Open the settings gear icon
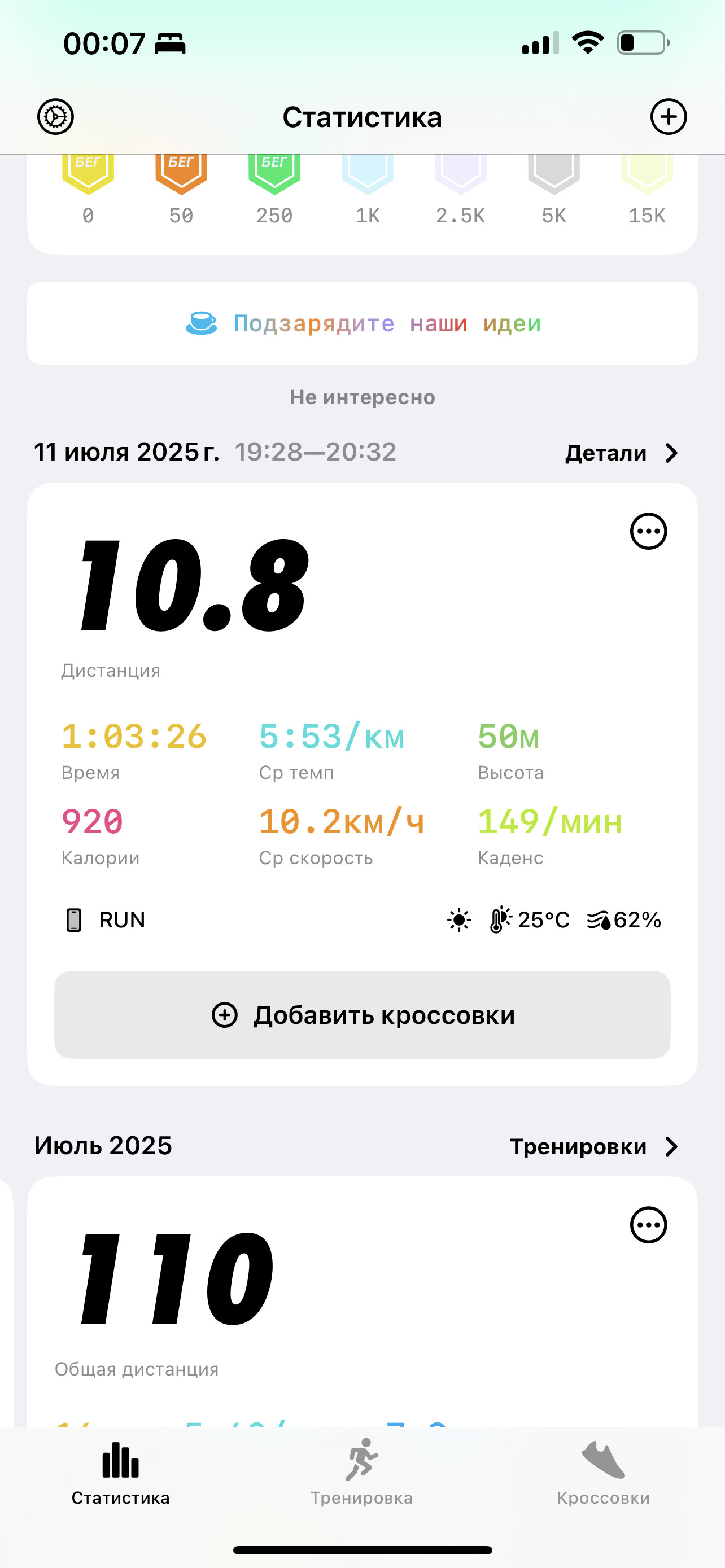 tap(55, 116)
